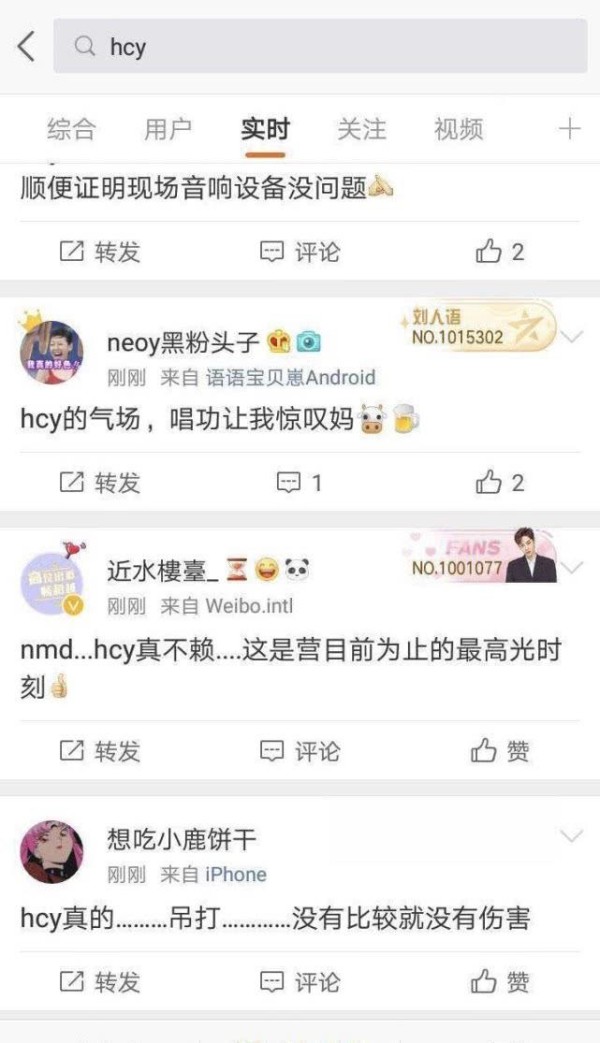Repost neoy黑粉头子's post
600x1043 pixels.
coord(100,483)
